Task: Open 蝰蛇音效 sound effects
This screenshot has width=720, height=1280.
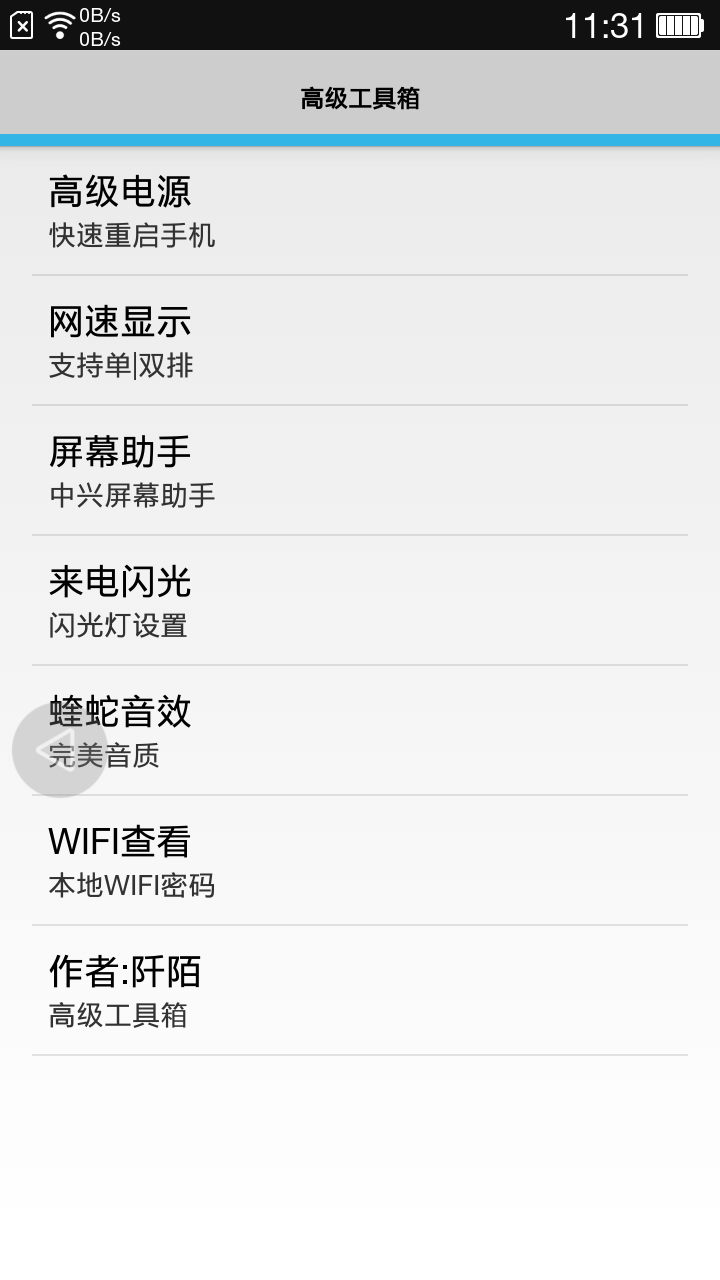Action: pyautogui.click(x=400, y=731)
